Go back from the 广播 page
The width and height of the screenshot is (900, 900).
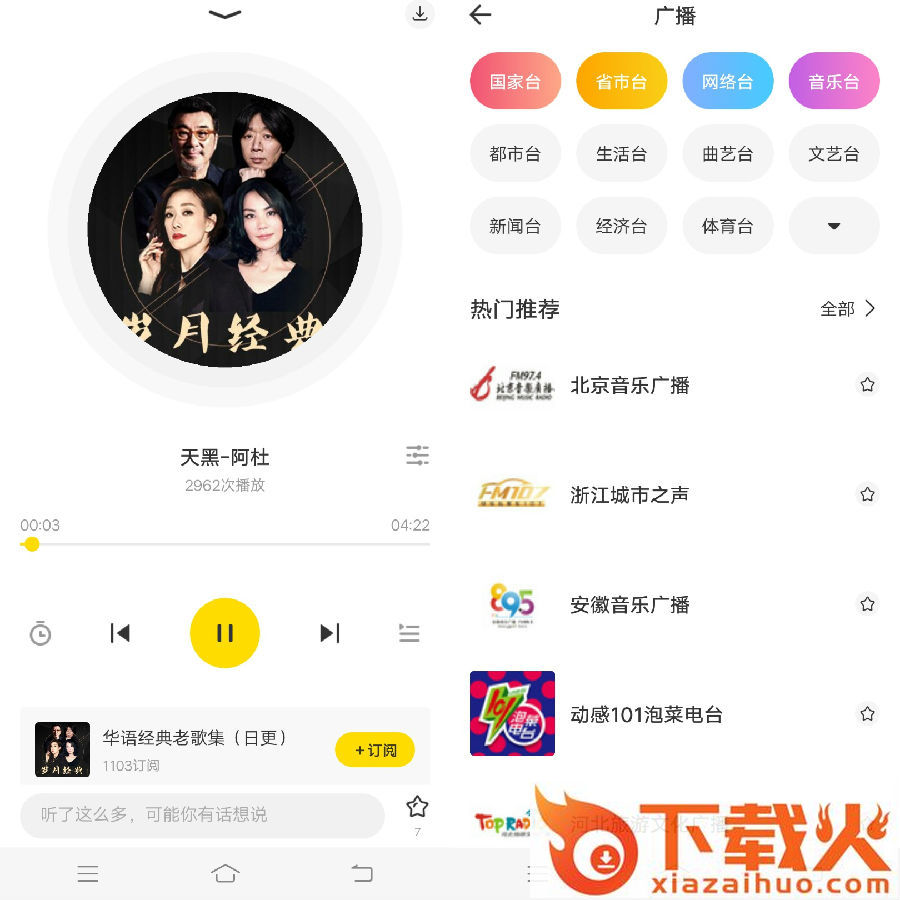click(481, 15)
